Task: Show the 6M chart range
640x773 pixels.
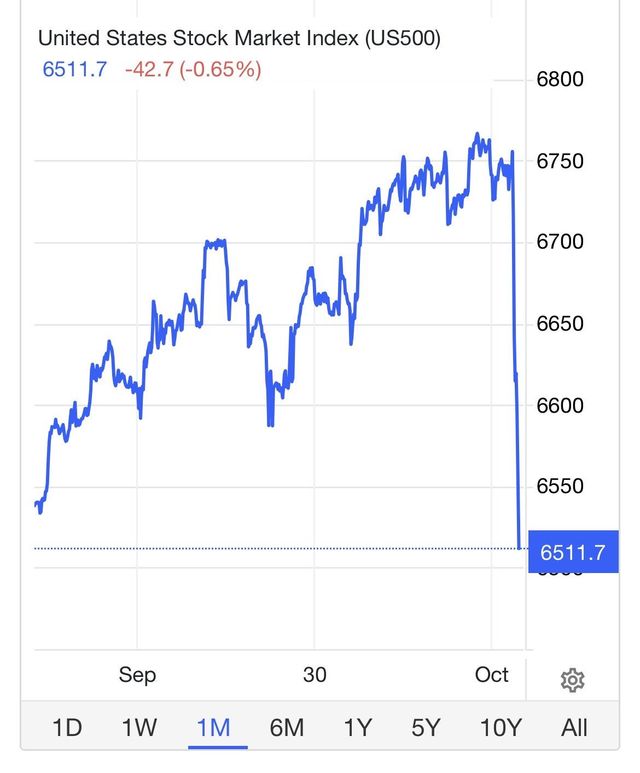Action: point(286,727)
